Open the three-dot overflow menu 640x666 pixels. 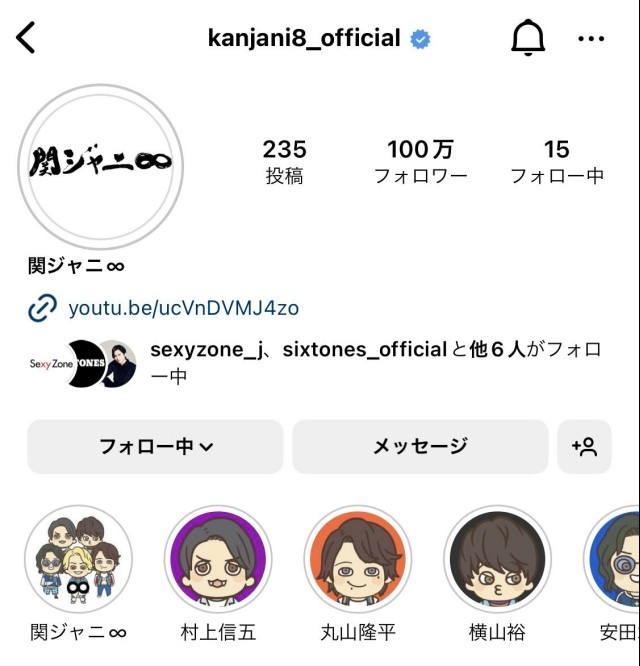tap(591, 39)
